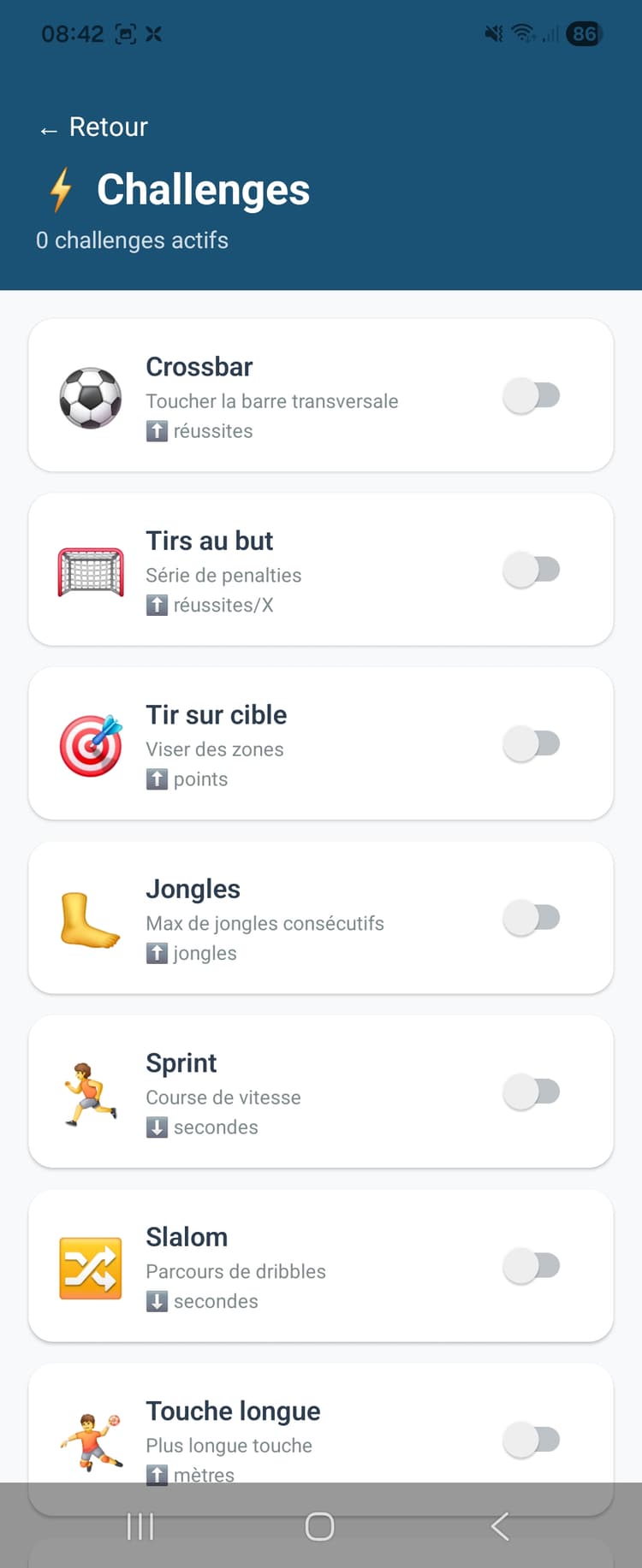Image resolution: width=642 pixels, height=1568 pixels.
Task: Tap the soccer ball icon on Crossbar card
Action: 90,394
